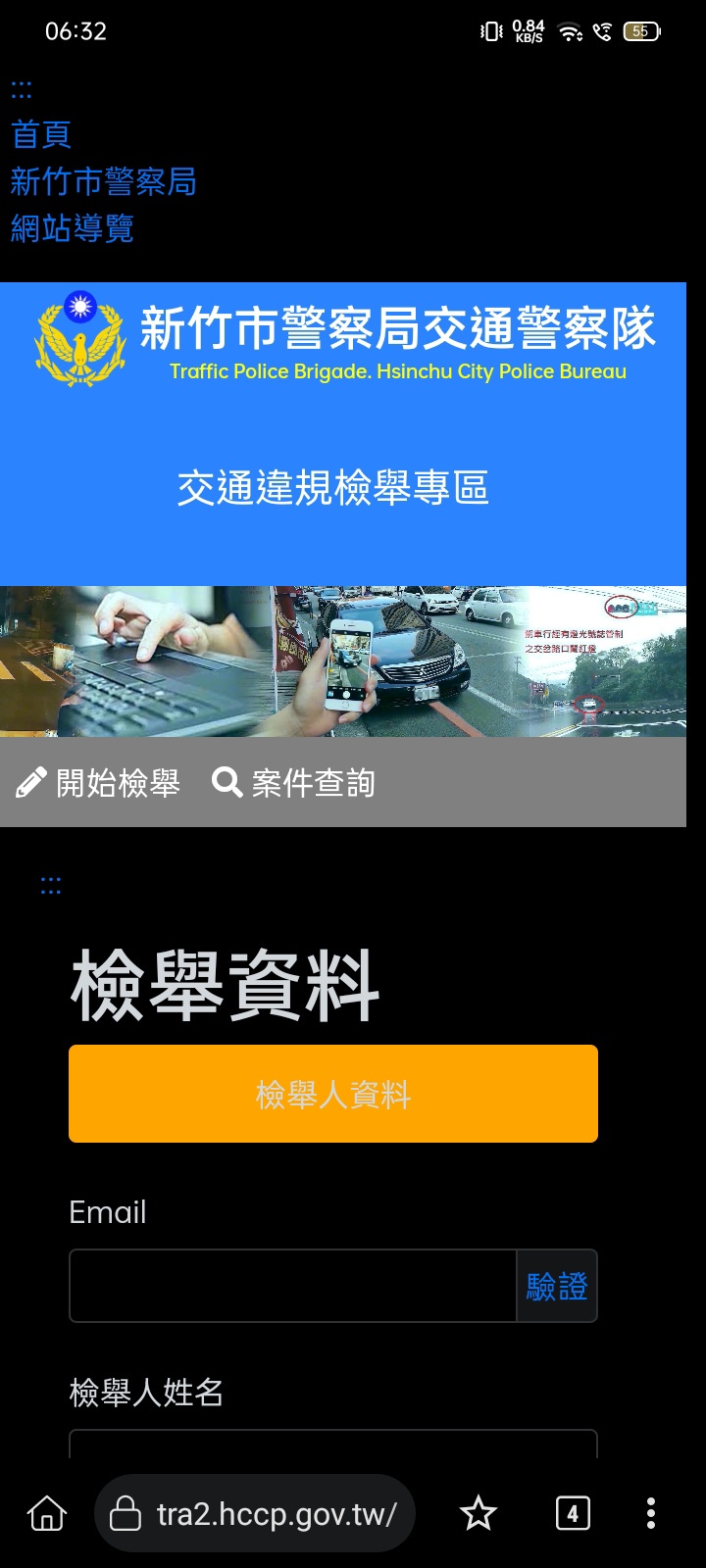Open the 新竹市警察局 link
706x1568 pixels.
coord(103,181)
